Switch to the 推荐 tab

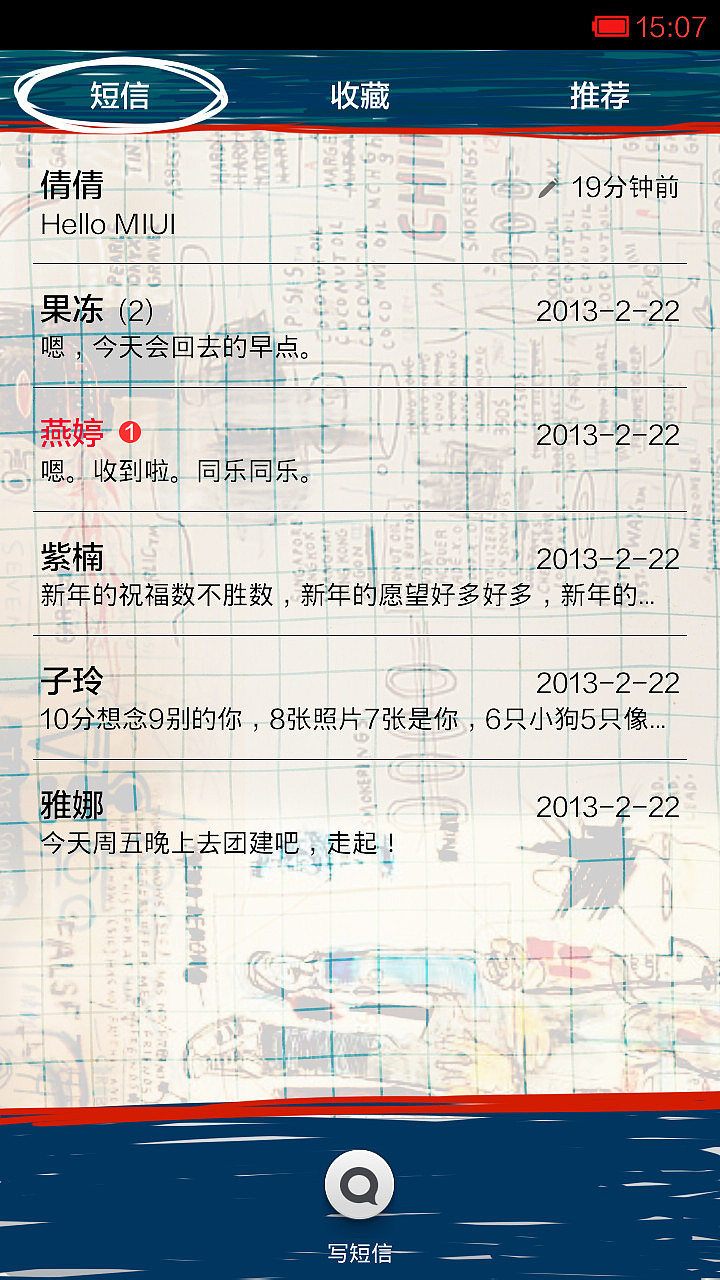point(600,96)
